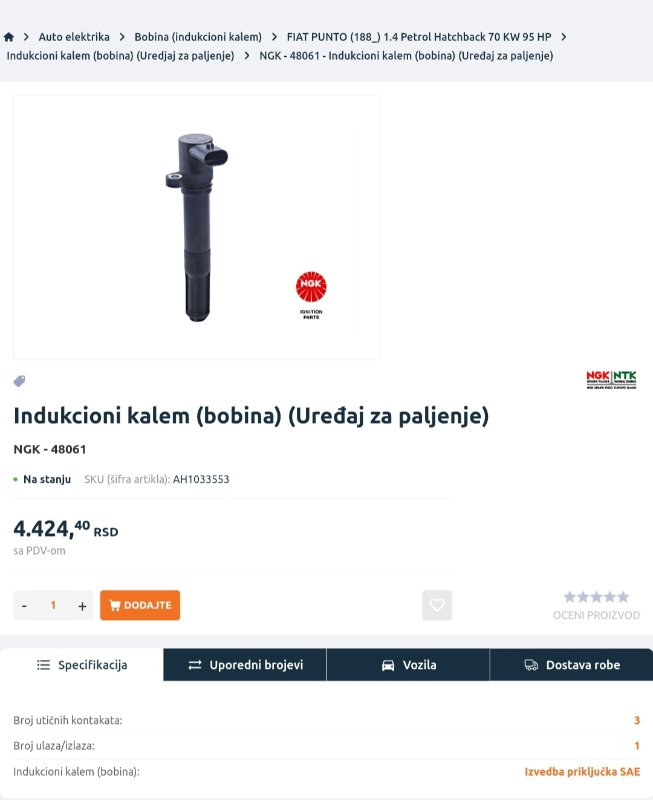
Task: View the Dostava robe tab
Action: [571, 665]
